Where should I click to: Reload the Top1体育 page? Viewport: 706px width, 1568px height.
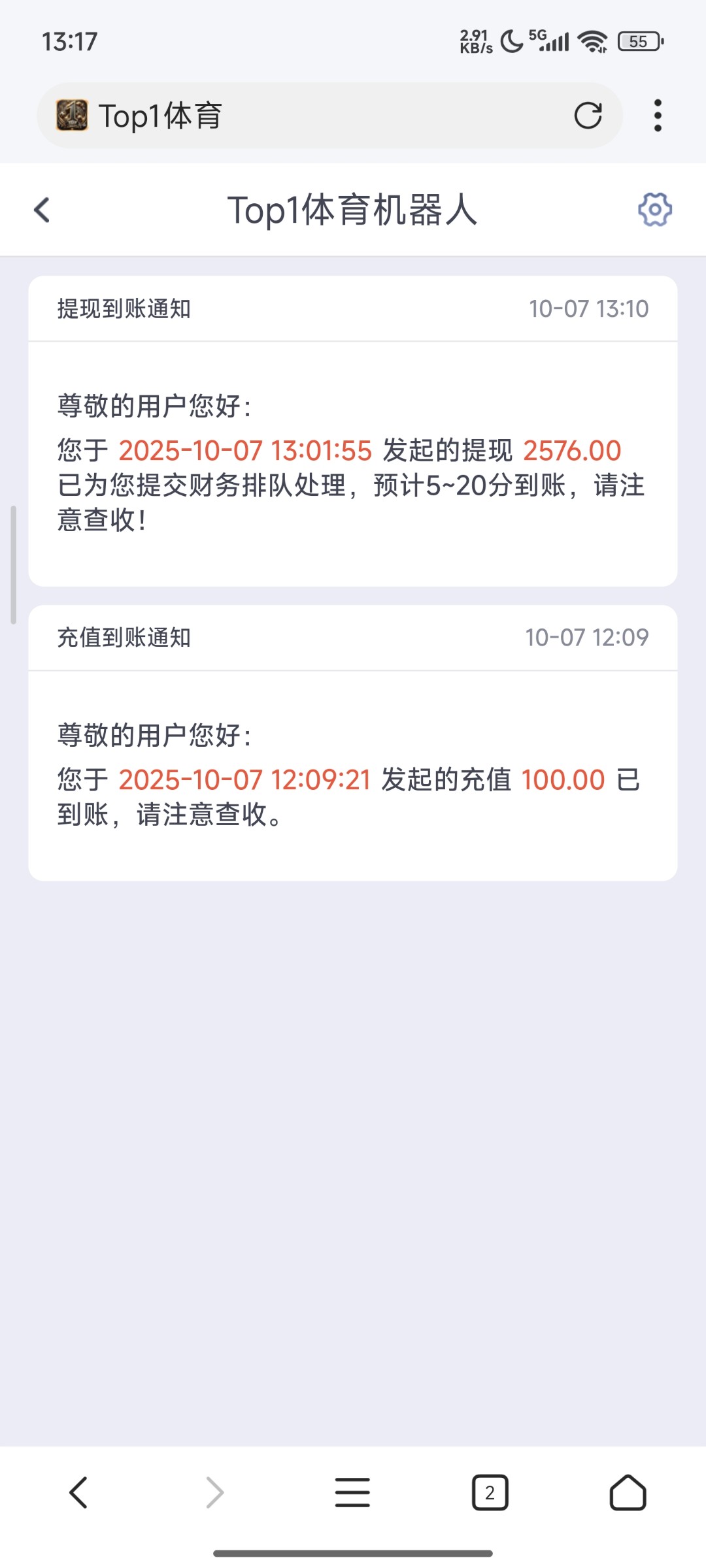[x=588, y=116]
